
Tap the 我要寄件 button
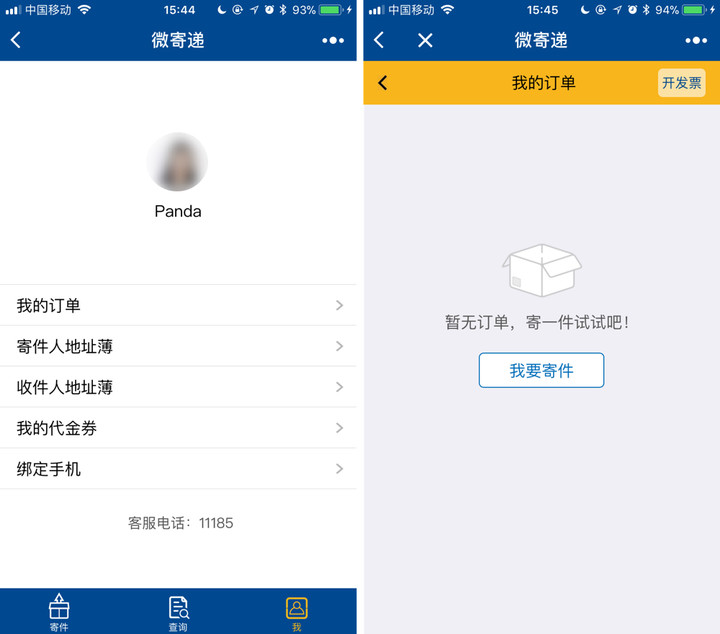point(541,370)
